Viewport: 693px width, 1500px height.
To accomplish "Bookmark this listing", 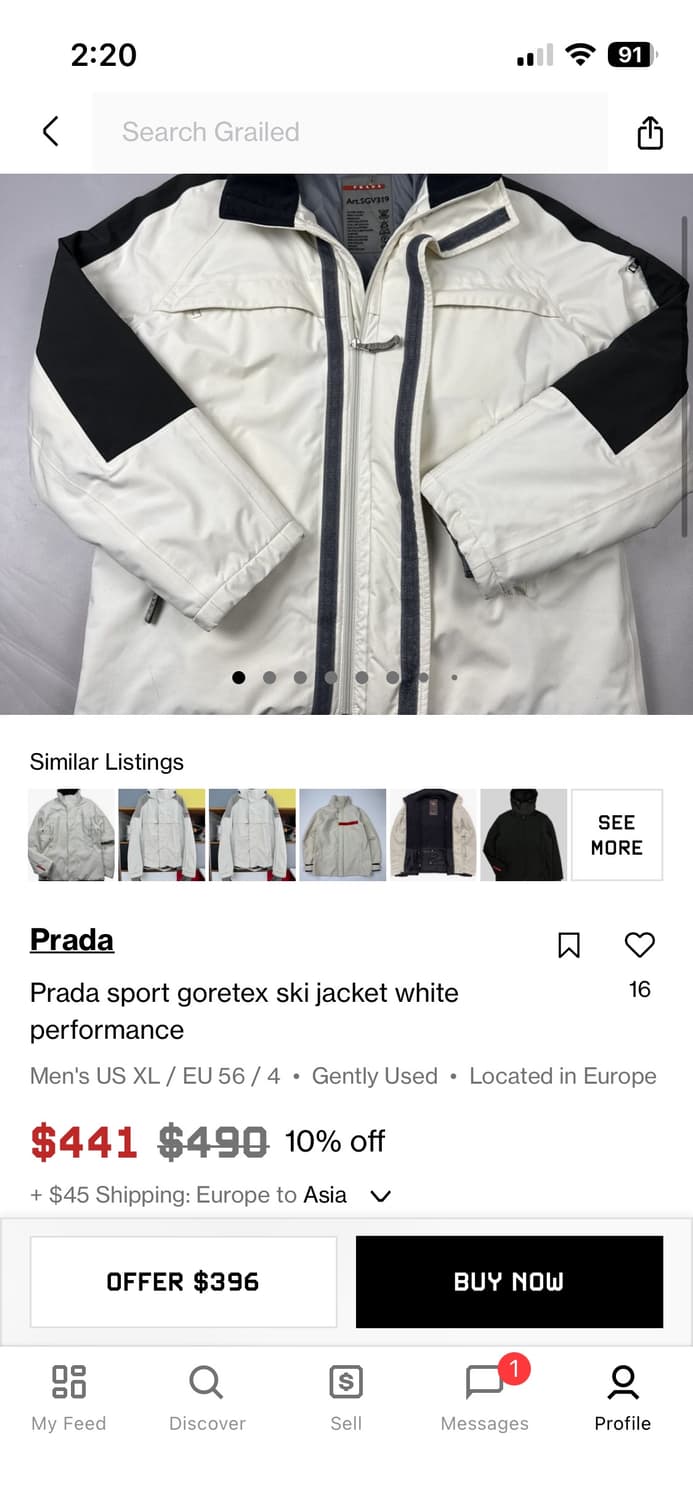I will click(x=569, y=945).
